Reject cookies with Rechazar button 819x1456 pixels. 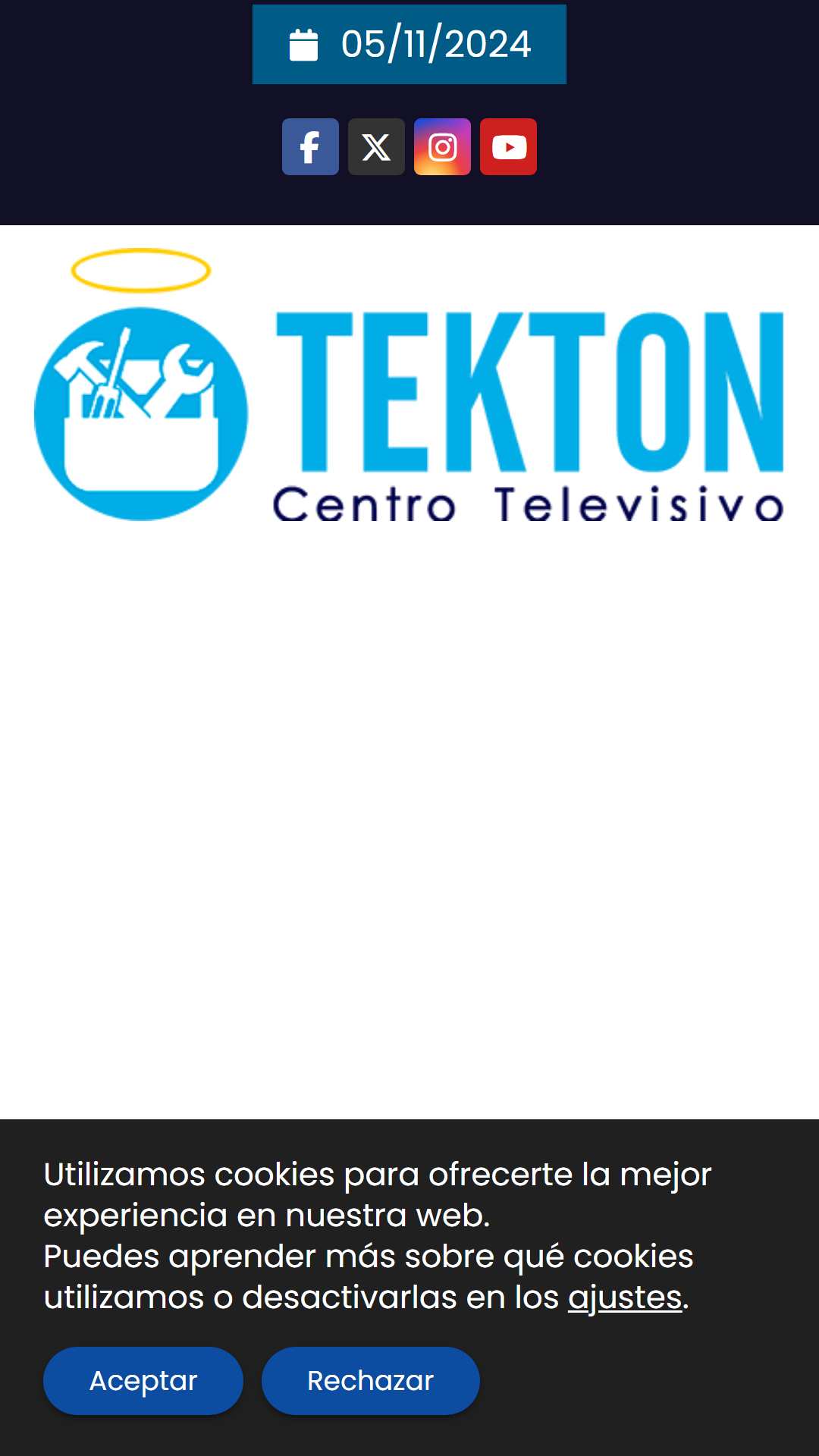(371, 1381)
